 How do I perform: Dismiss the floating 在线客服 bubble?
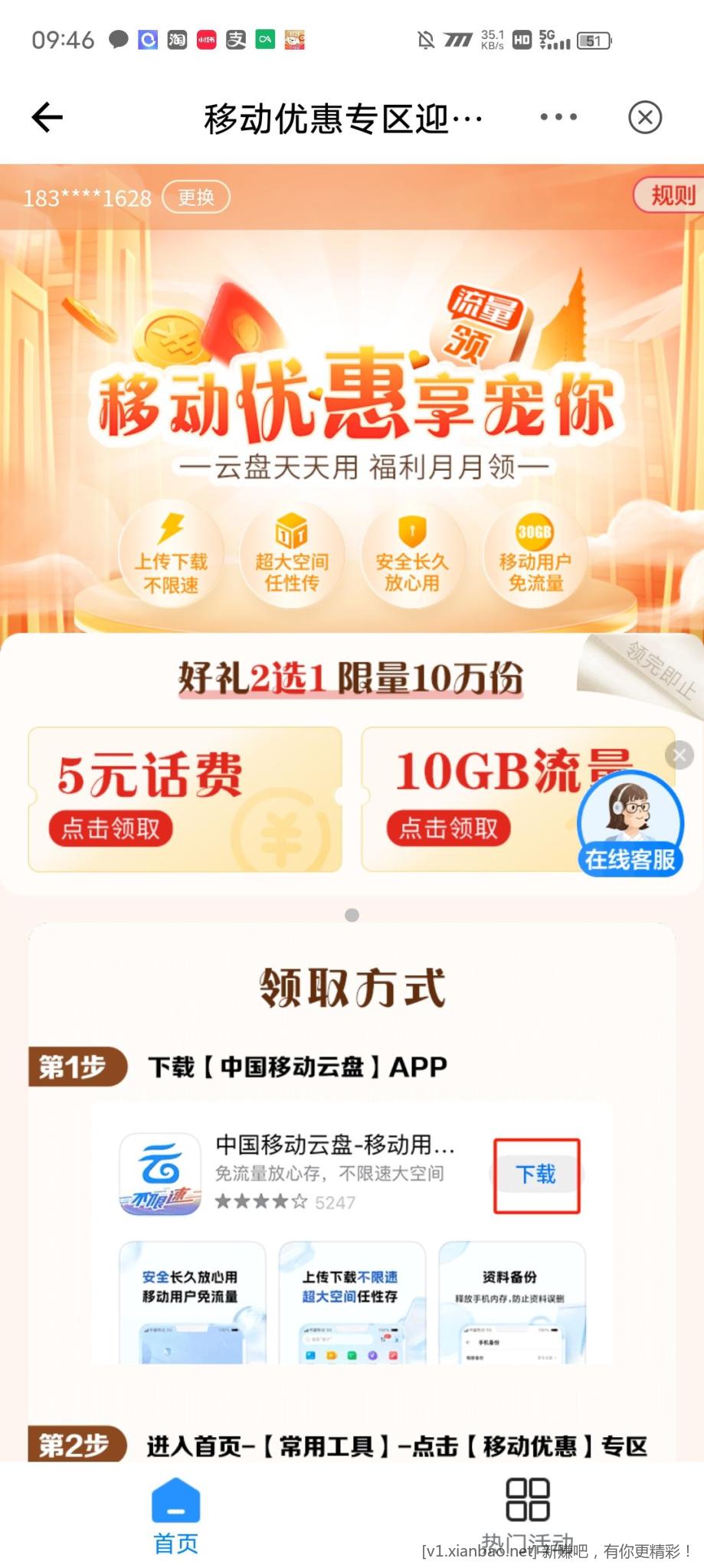click(x=679, y=756)
